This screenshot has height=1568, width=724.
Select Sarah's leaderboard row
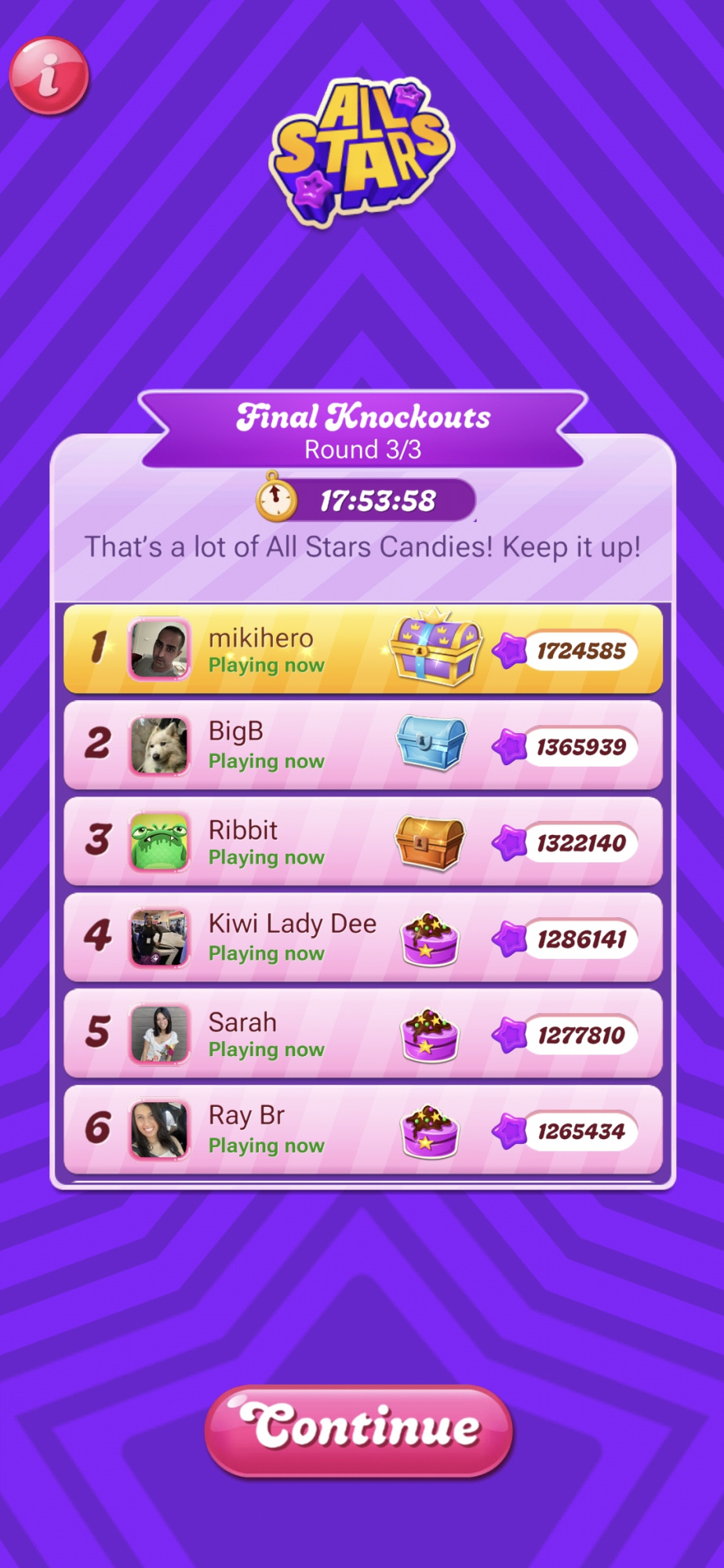click(362, 1034)
